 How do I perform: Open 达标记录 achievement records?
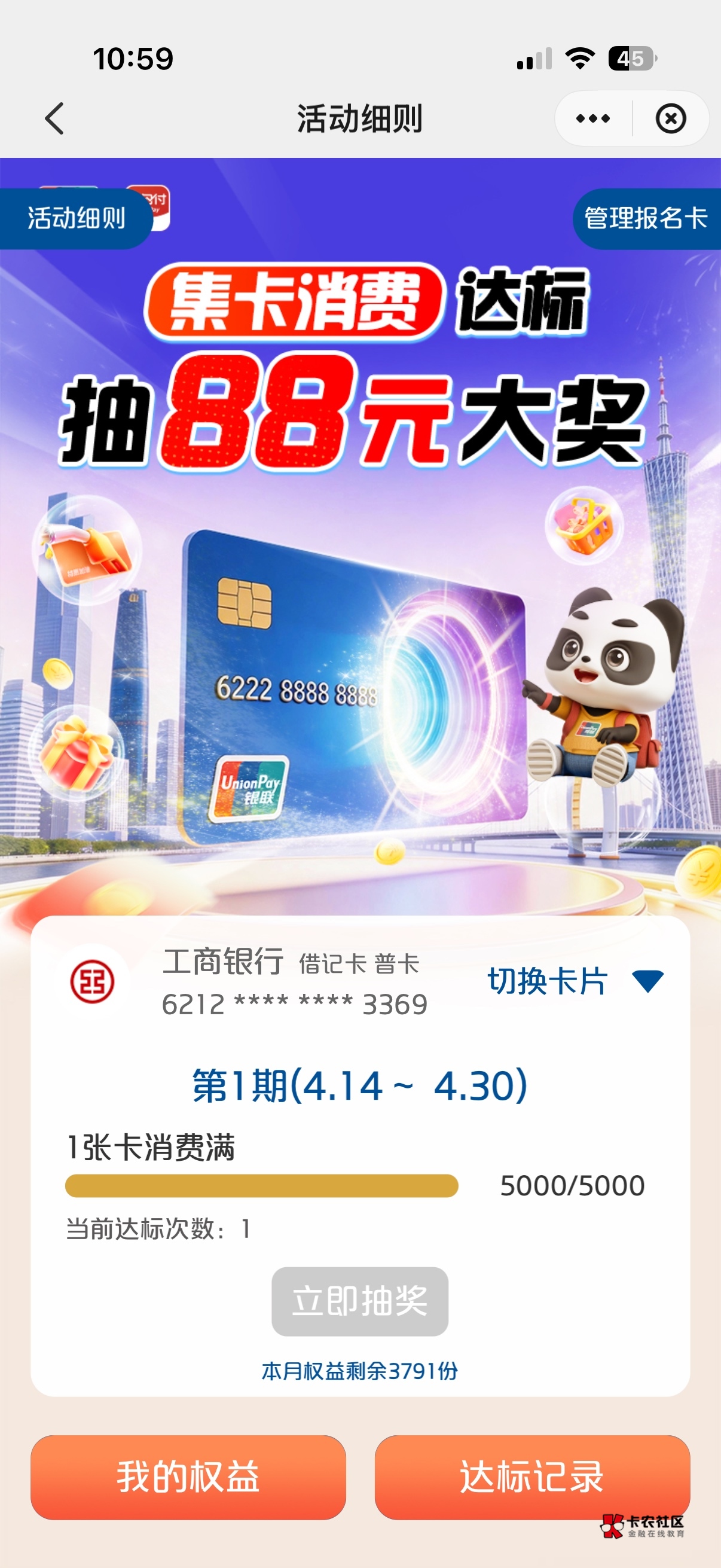click(x=531, y=1477)
